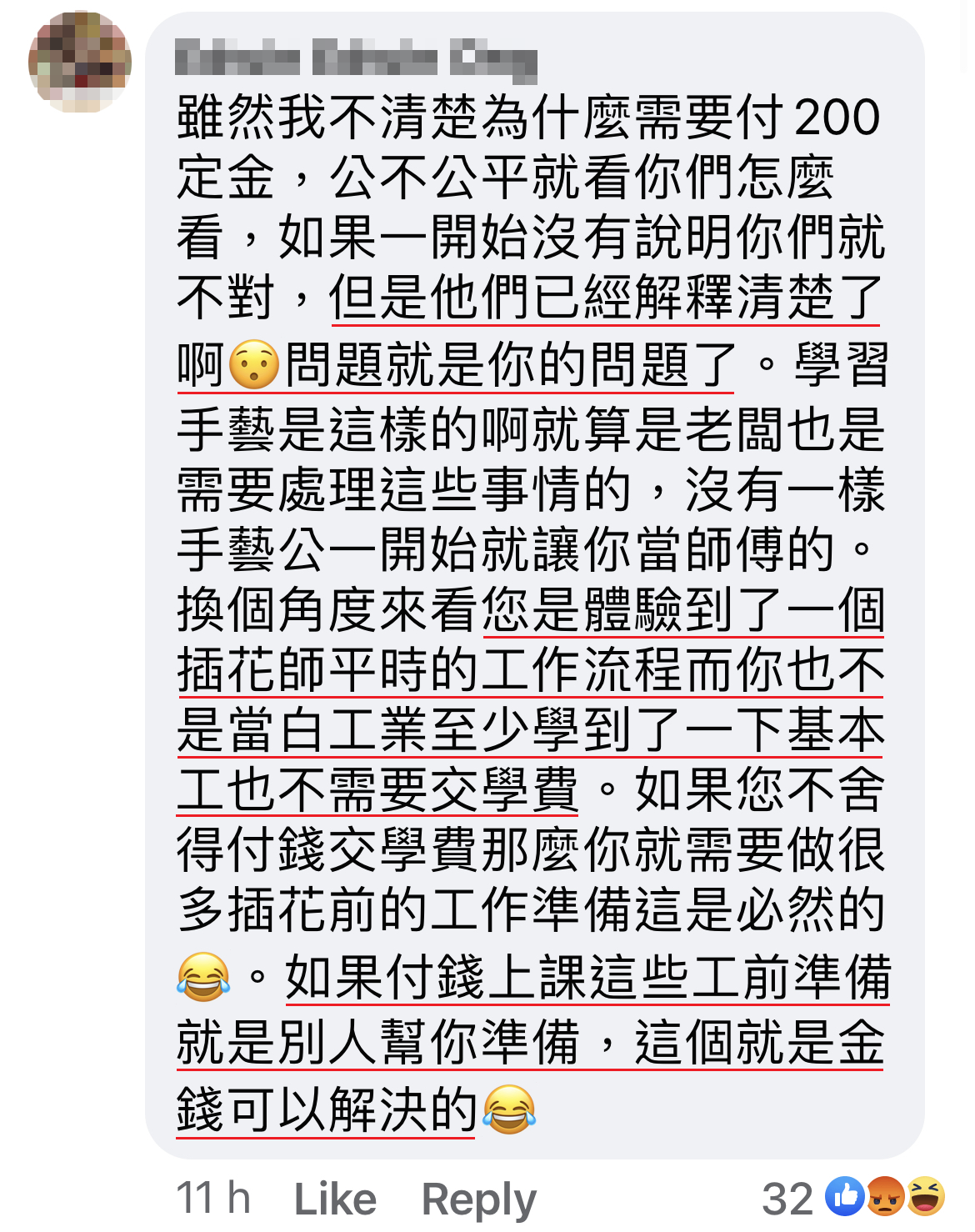View the 32 reactions list

click(853, 1197)
